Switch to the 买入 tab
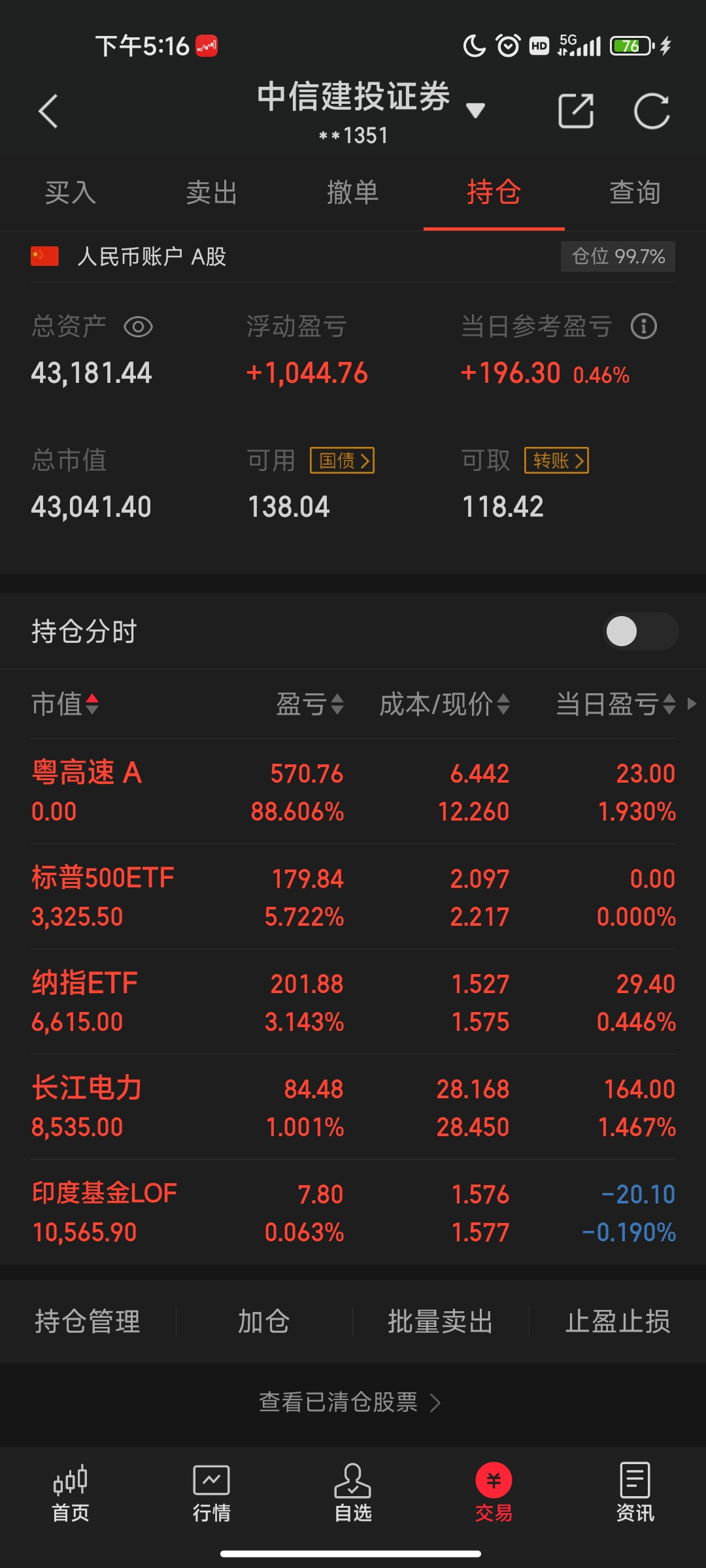Screen dimensions: 706x1568 tap(71, 193)
